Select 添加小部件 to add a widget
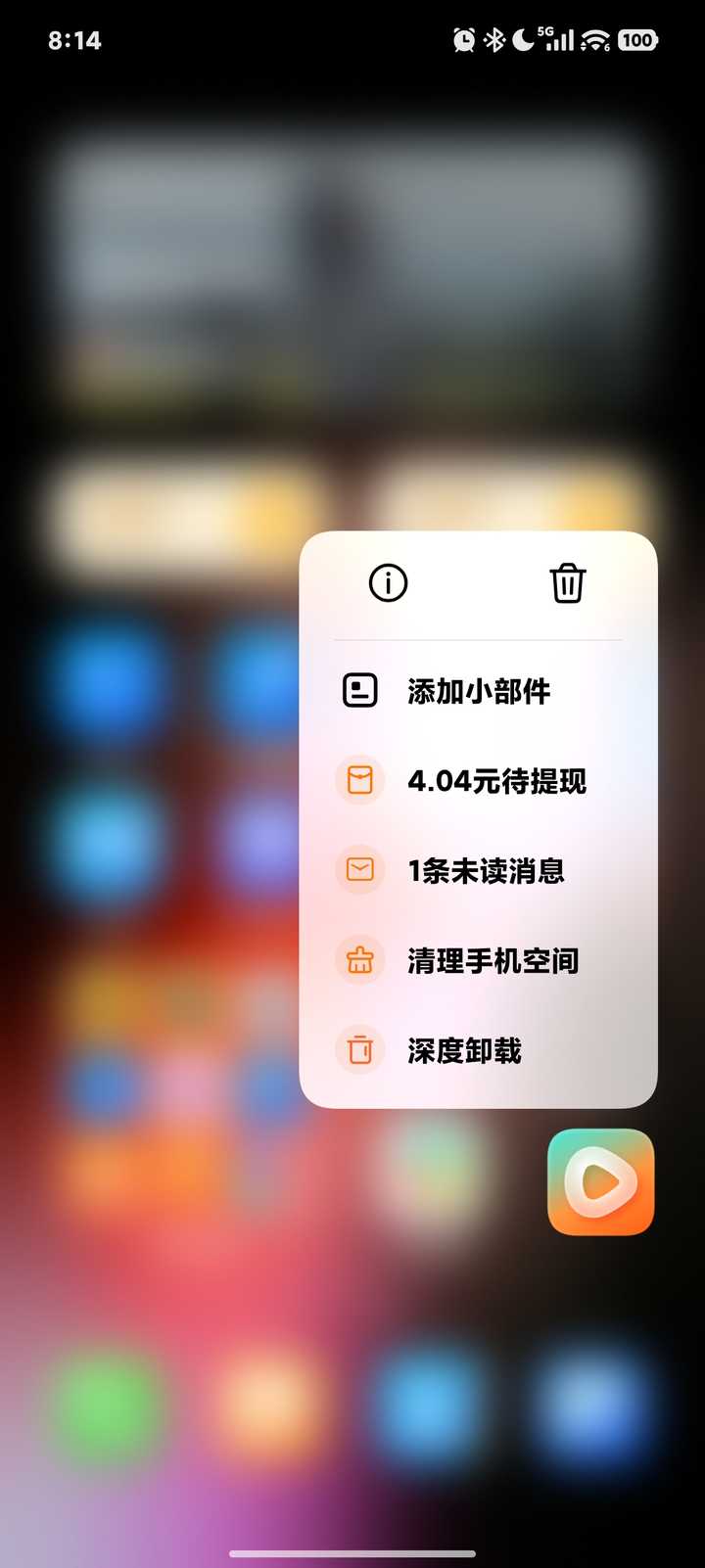The height and width of the screenshot is (1568, 705). (x=478, y=691)
